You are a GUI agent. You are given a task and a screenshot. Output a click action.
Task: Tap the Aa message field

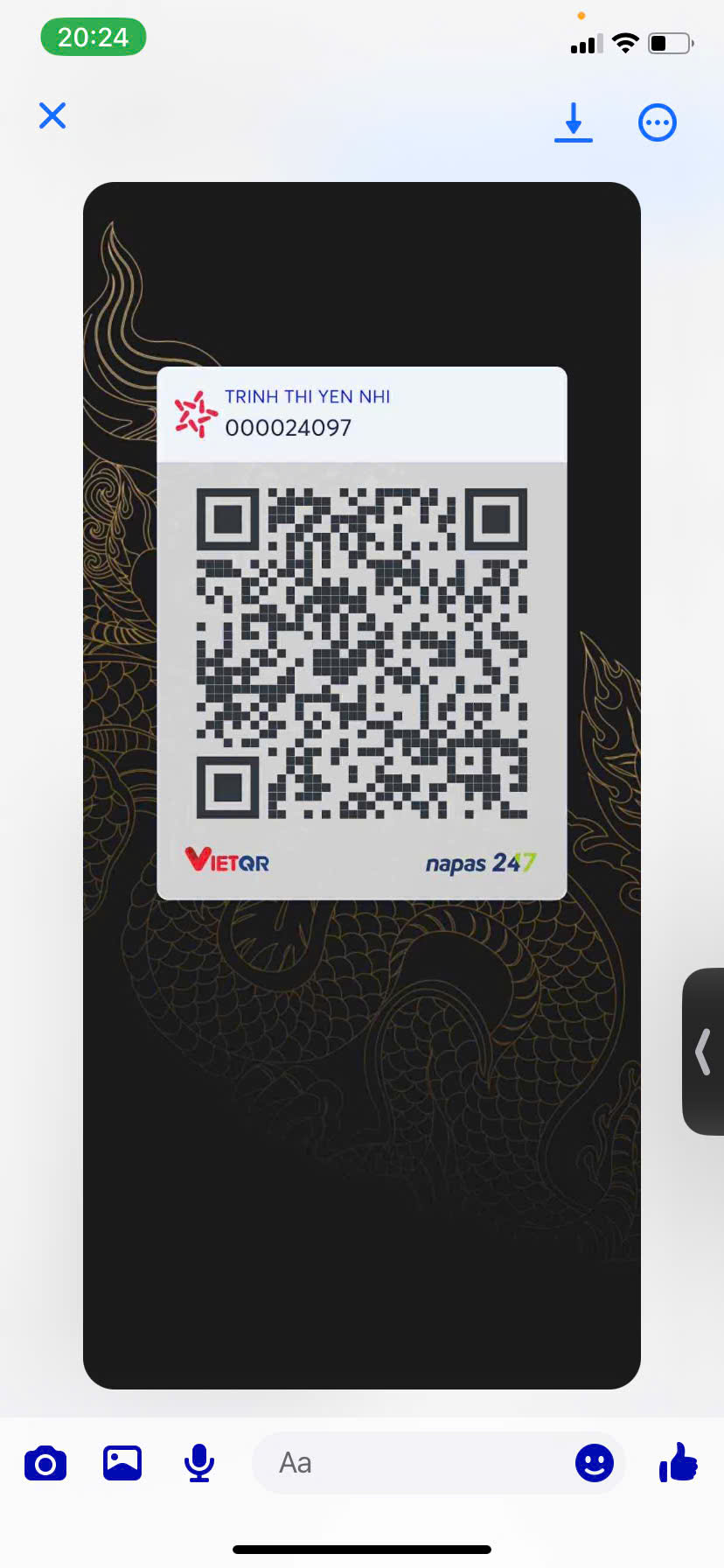coord(411,1463)
